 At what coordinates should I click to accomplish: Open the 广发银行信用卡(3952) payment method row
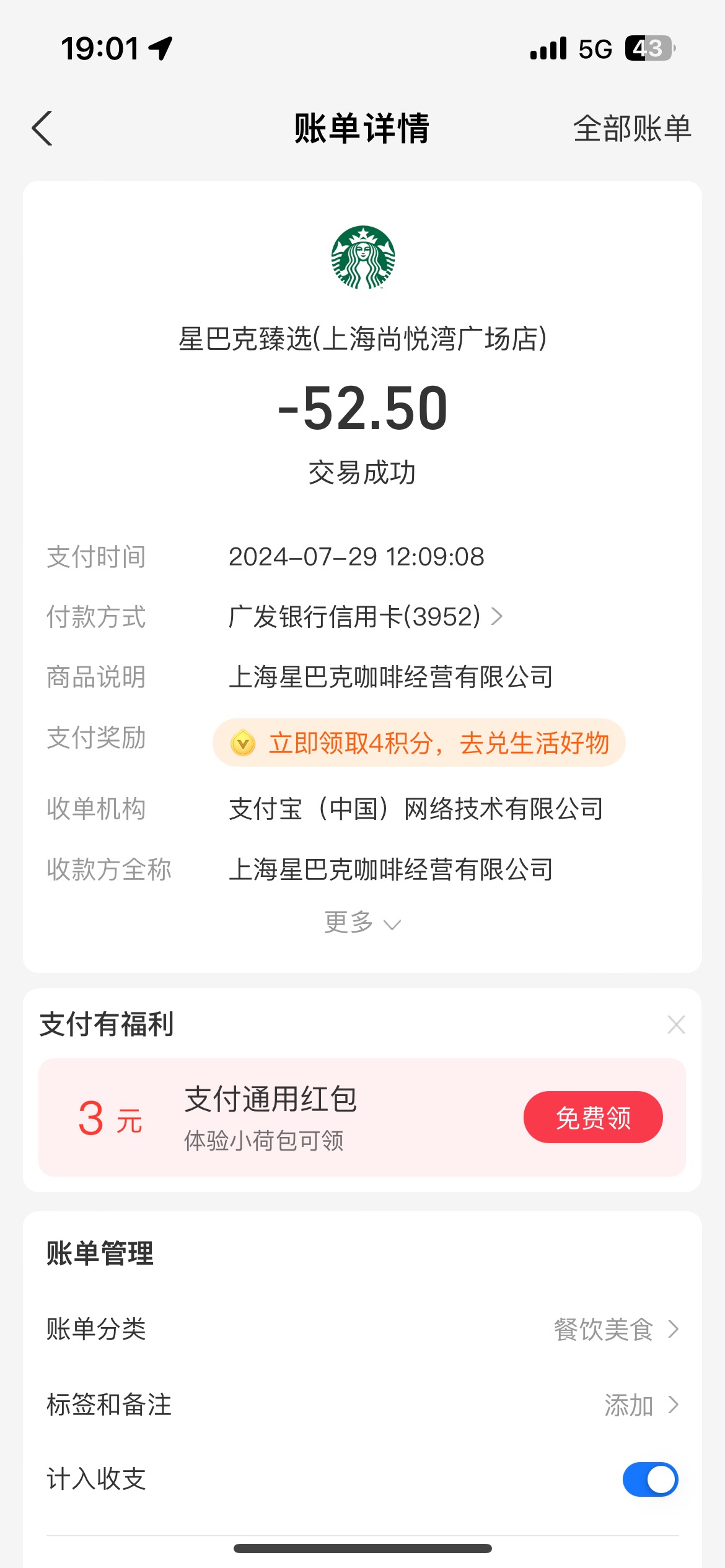coord(366,617)
